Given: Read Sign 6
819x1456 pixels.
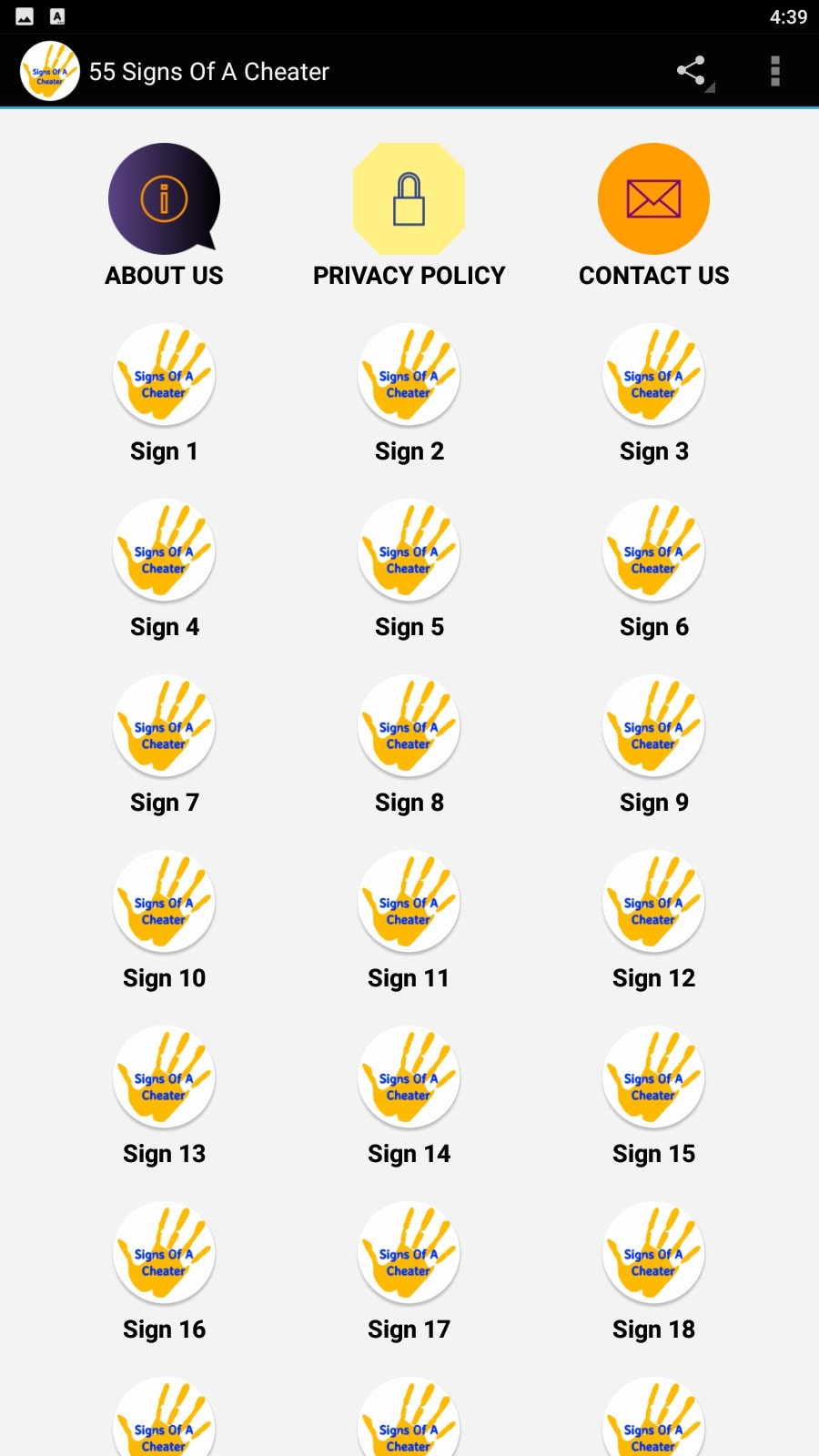Looking at the screenshot, I should (653, 570).
